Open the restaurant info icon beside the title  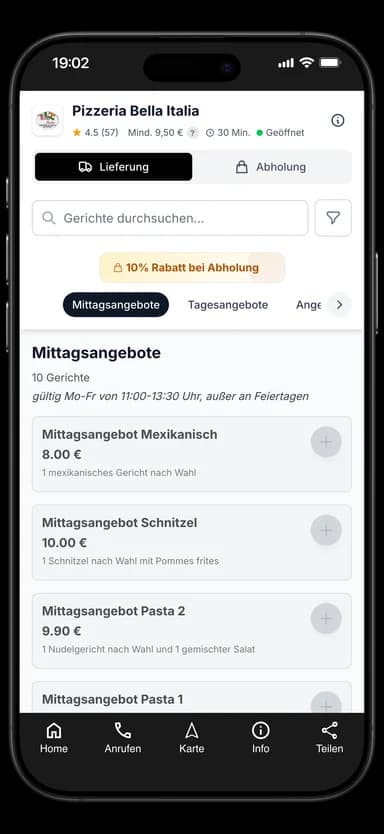point(338,120)
